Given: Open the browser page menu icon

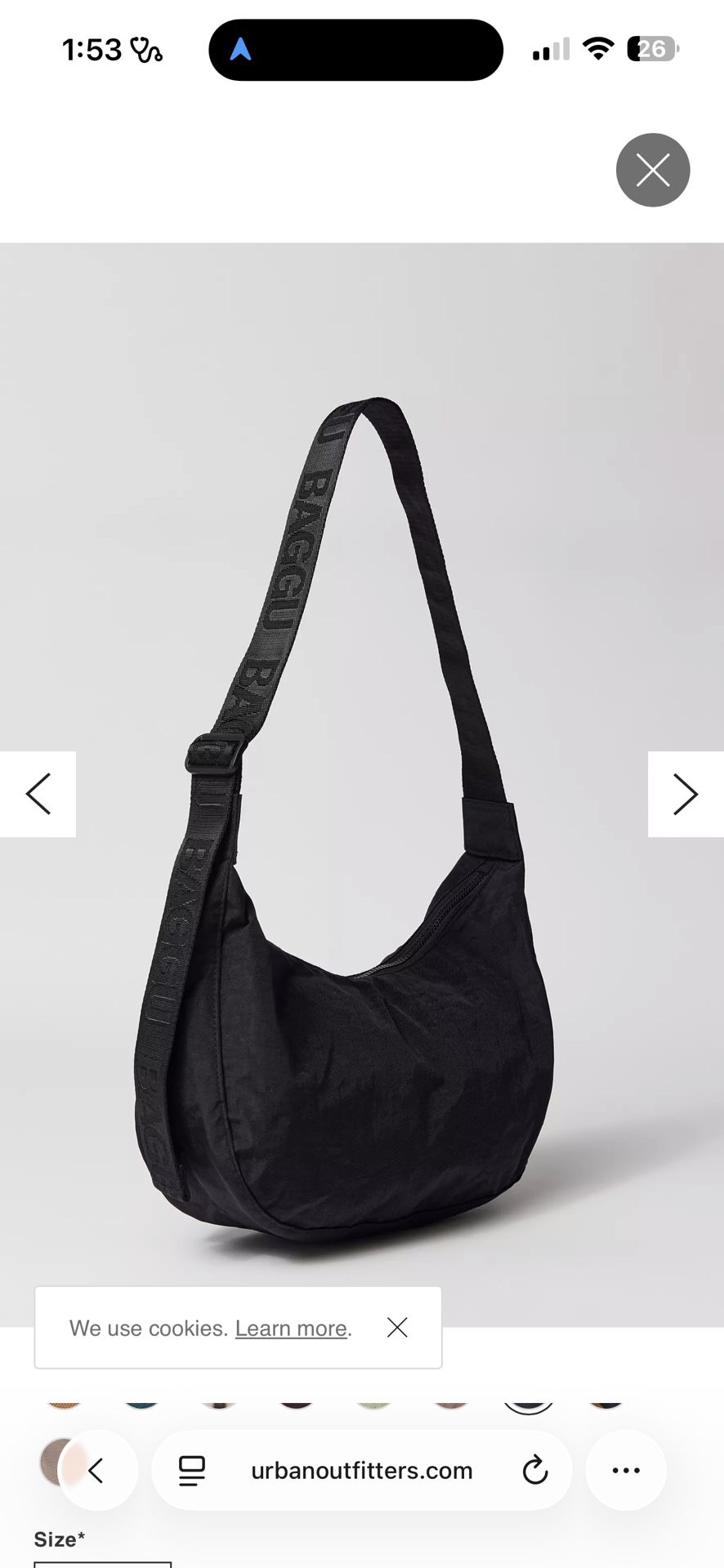Looking at the screenshot, I should click(x=192, y=1471).
